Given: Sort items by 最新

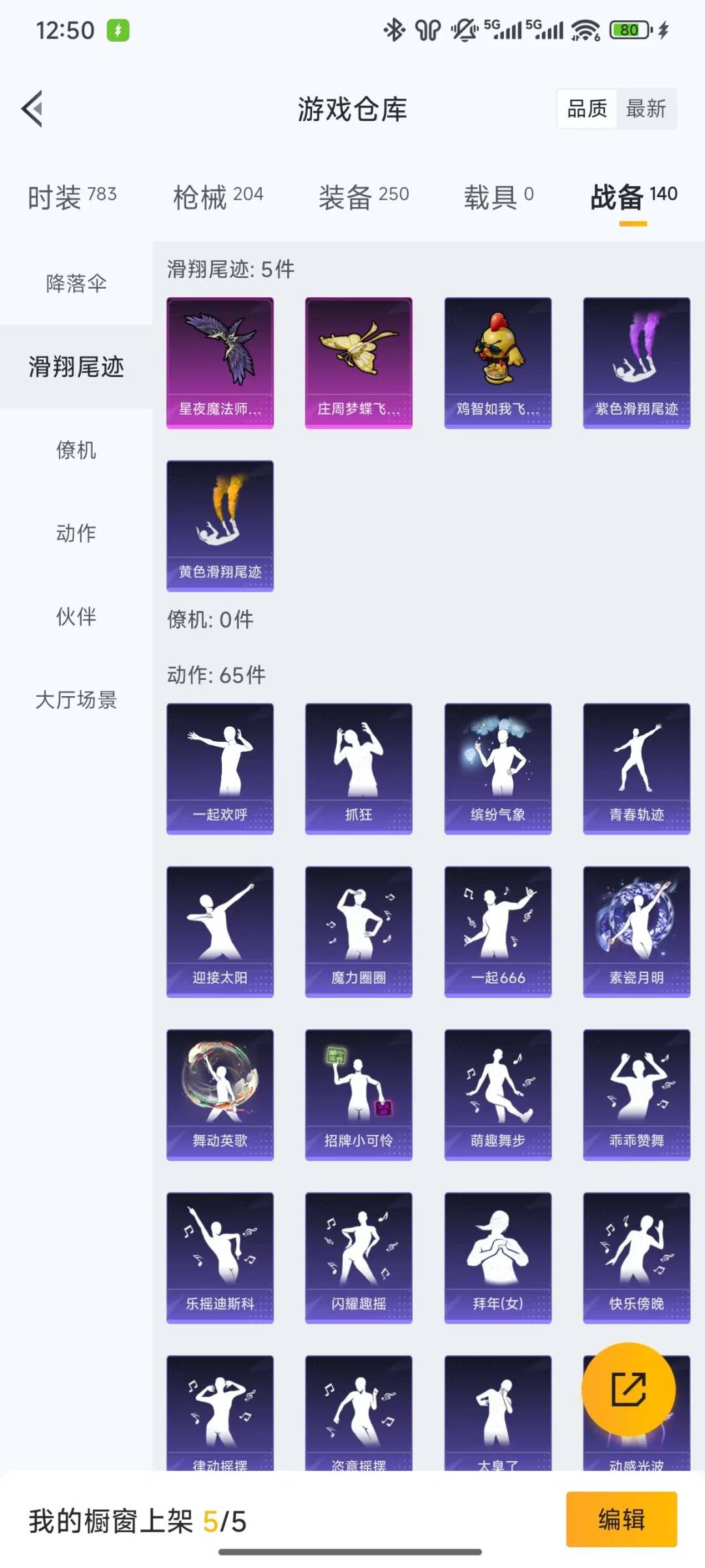Looking at the screenshot, I should click(646, 108).
